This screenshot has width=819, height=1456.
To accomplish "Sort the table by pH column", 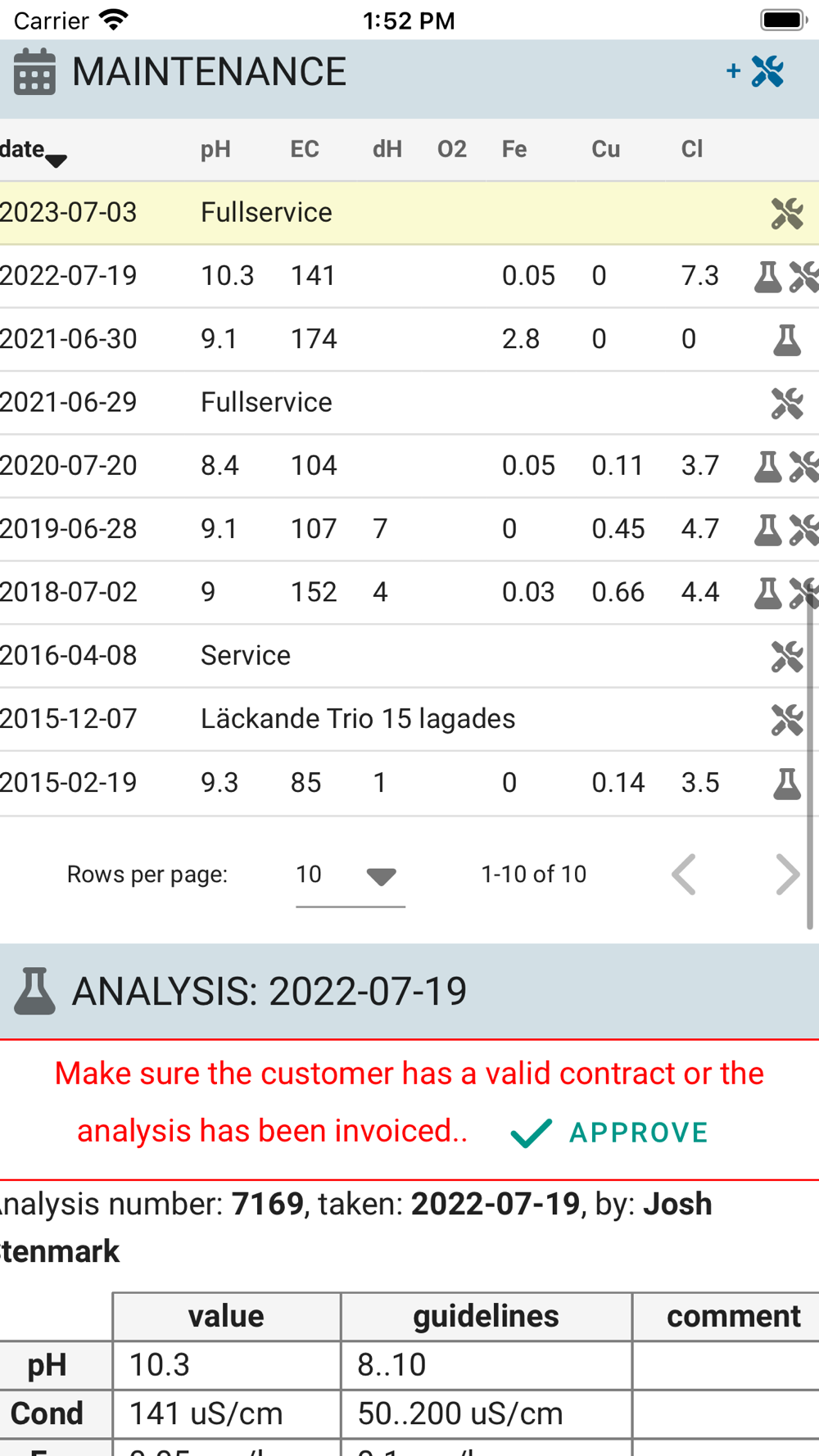I will [215, 149].
